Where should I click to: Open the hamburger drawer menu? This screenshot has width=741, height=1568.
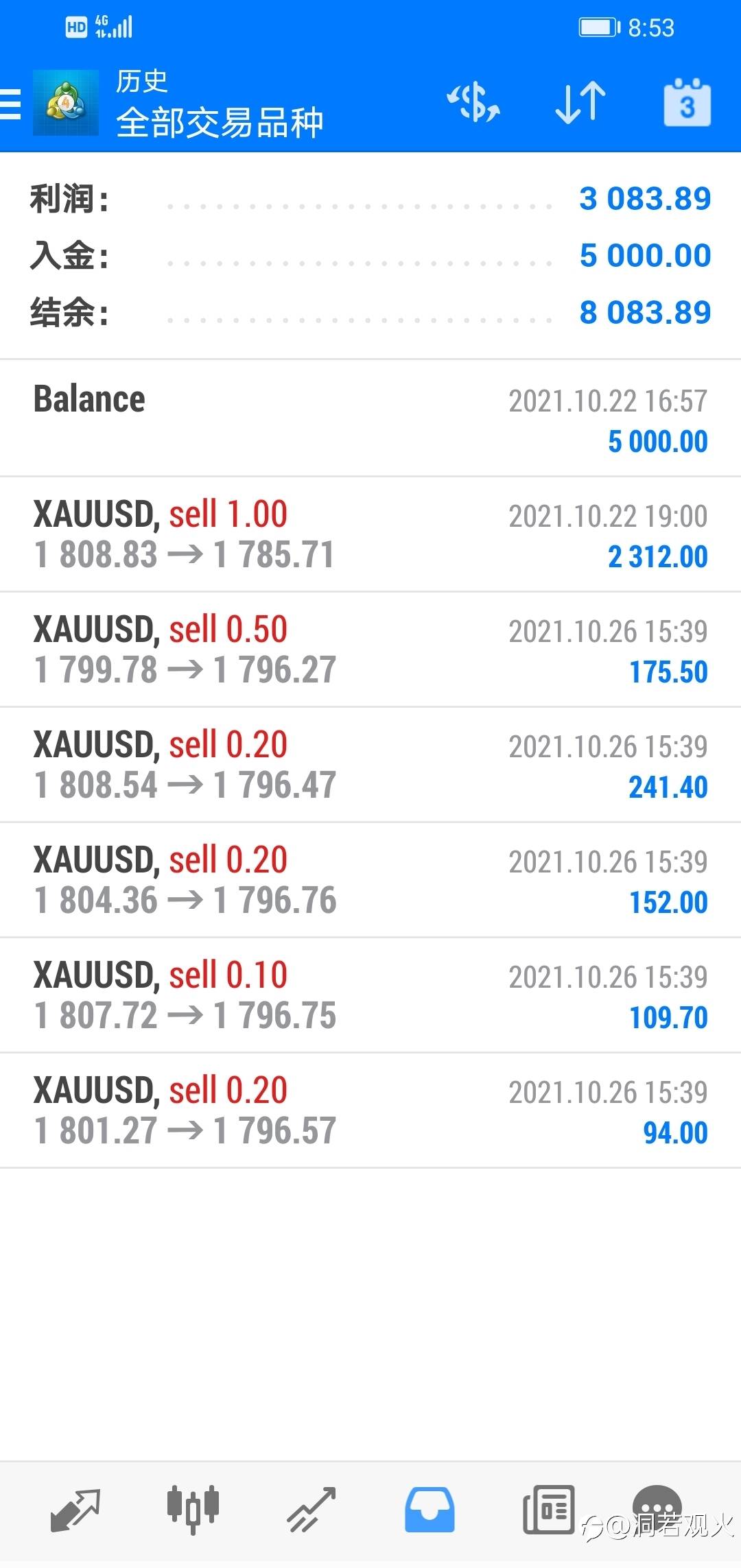(x=10, y=104)
